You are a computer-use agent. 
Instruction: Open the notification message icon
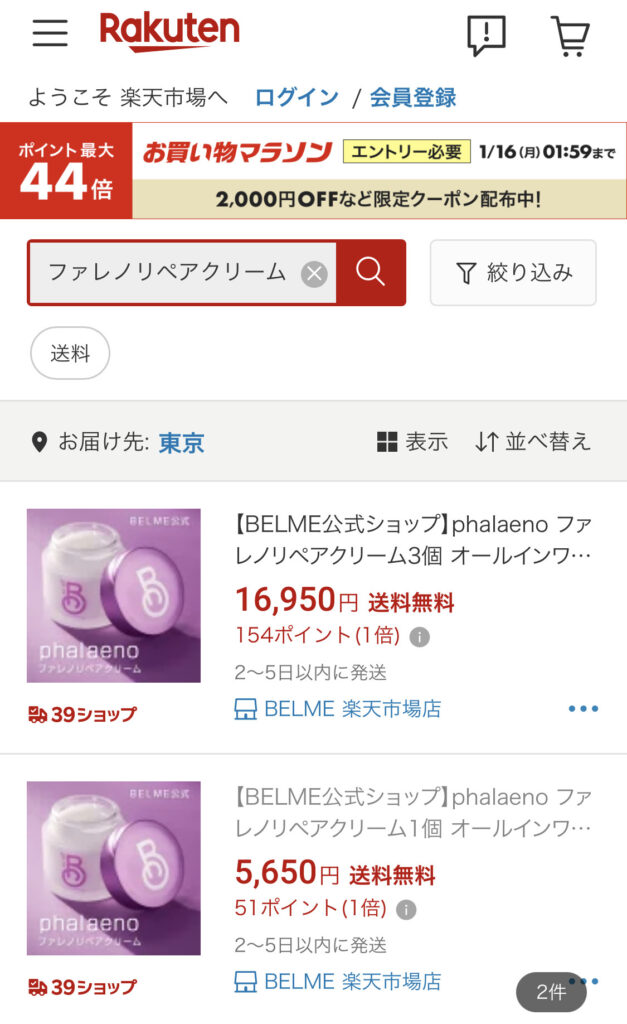click(486, 36)
